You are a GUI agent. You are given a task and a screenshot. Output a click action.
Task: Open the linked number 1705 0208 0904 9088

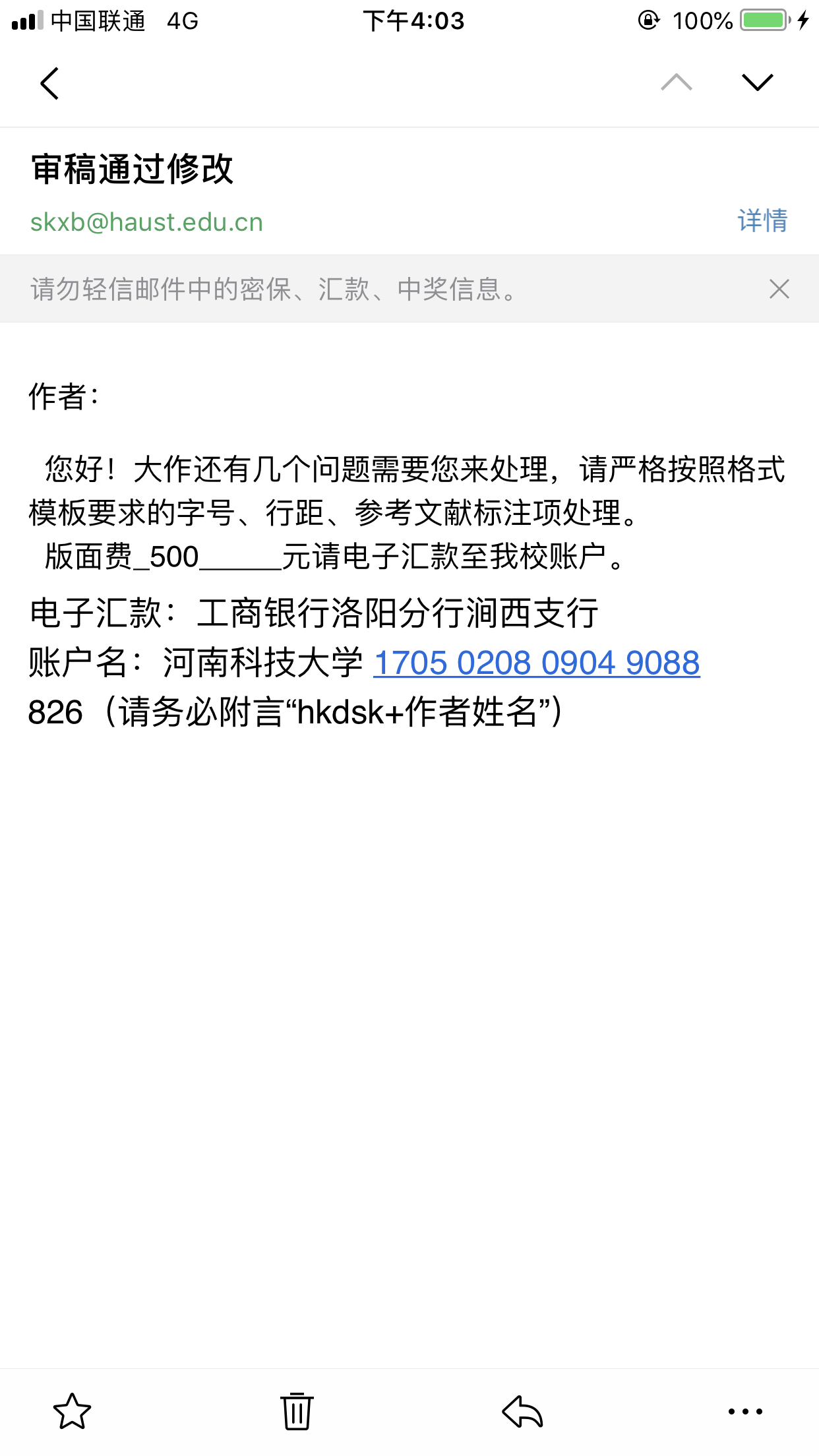pyautogui.click(x=537, y=663)
